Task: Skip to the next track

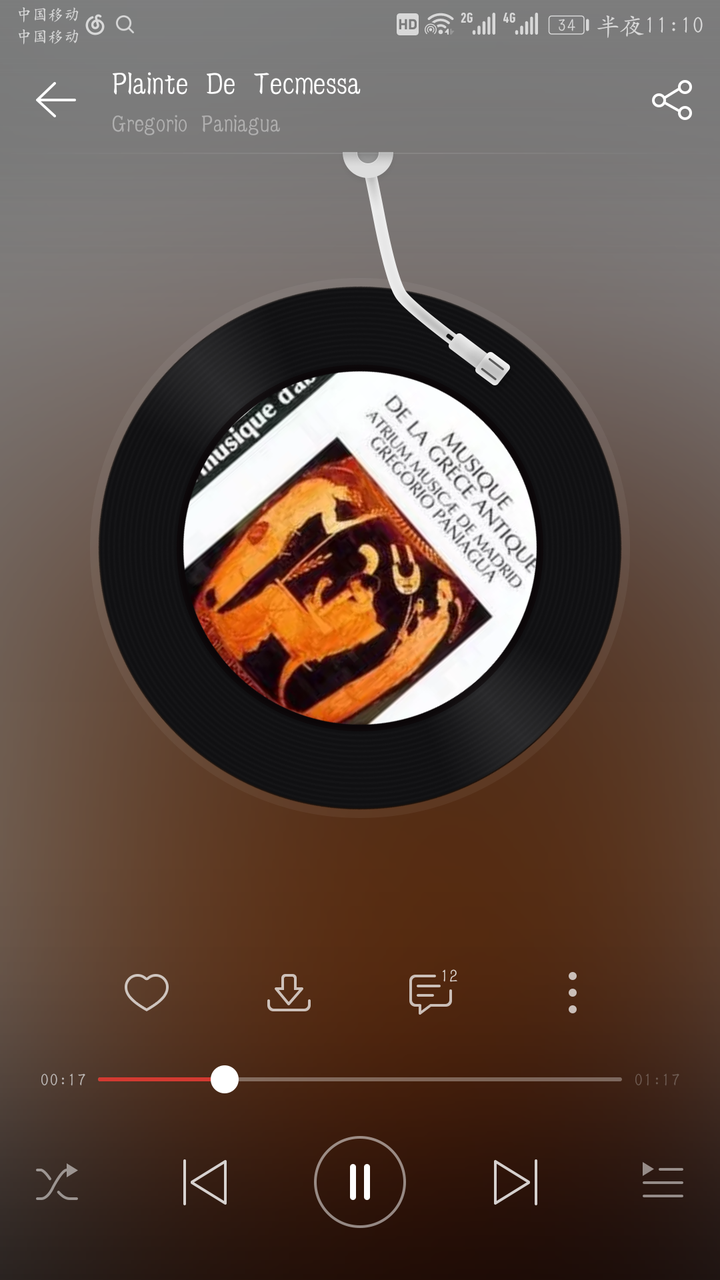Action: pos(515,1182)
